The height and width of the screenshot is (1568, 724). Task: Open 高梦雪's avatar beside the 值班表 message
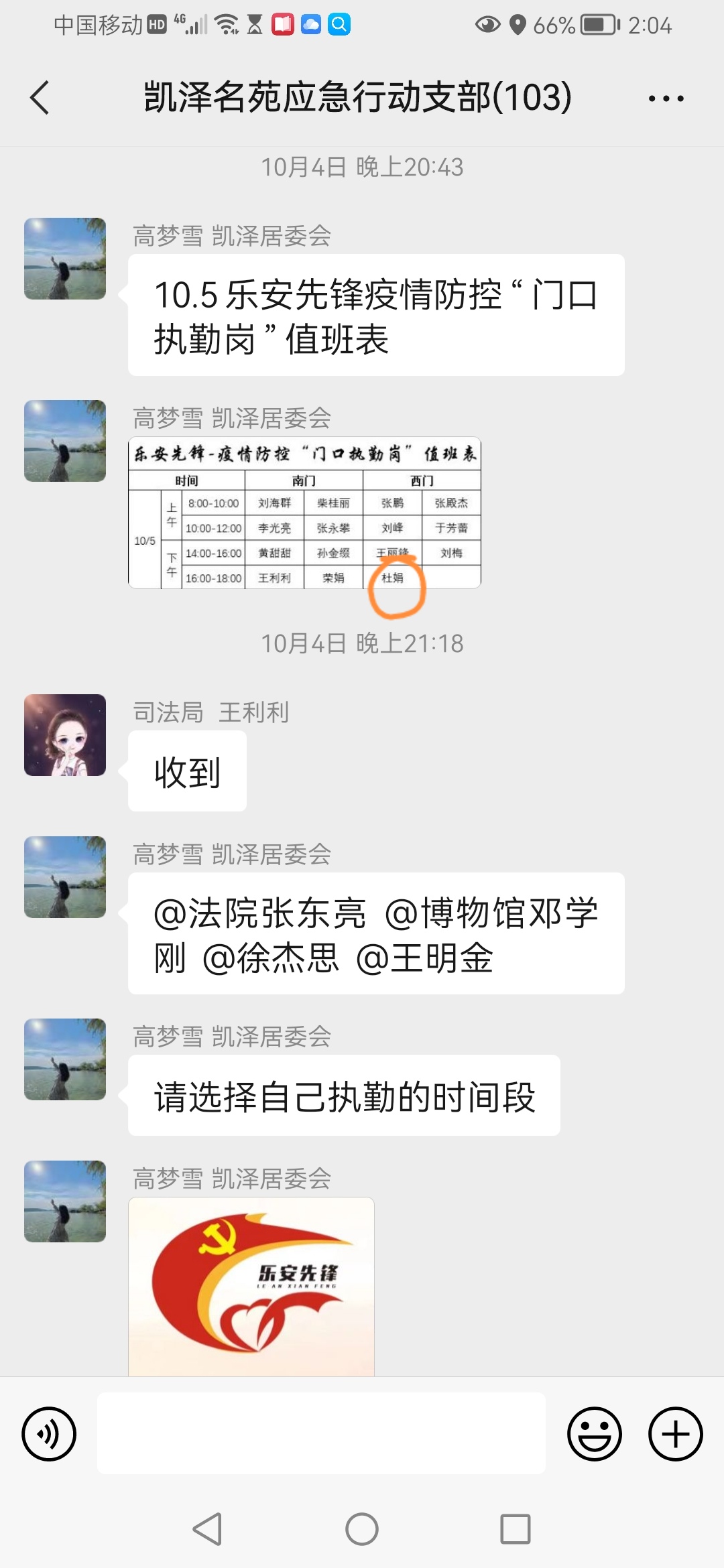tap(65, 258)
